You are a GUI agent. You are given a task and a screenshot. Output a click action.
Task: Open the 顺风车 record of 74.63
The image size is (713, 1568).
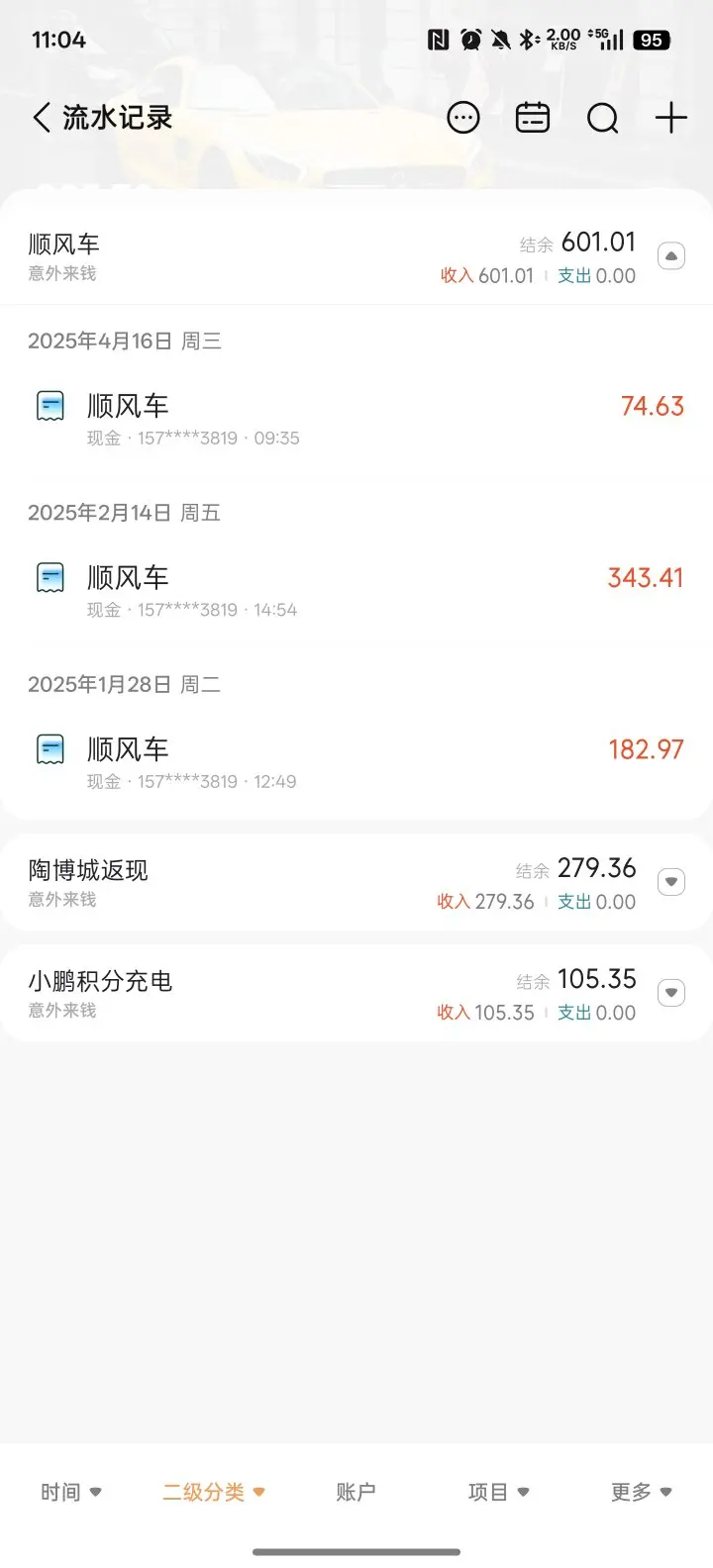coord(356,419)
